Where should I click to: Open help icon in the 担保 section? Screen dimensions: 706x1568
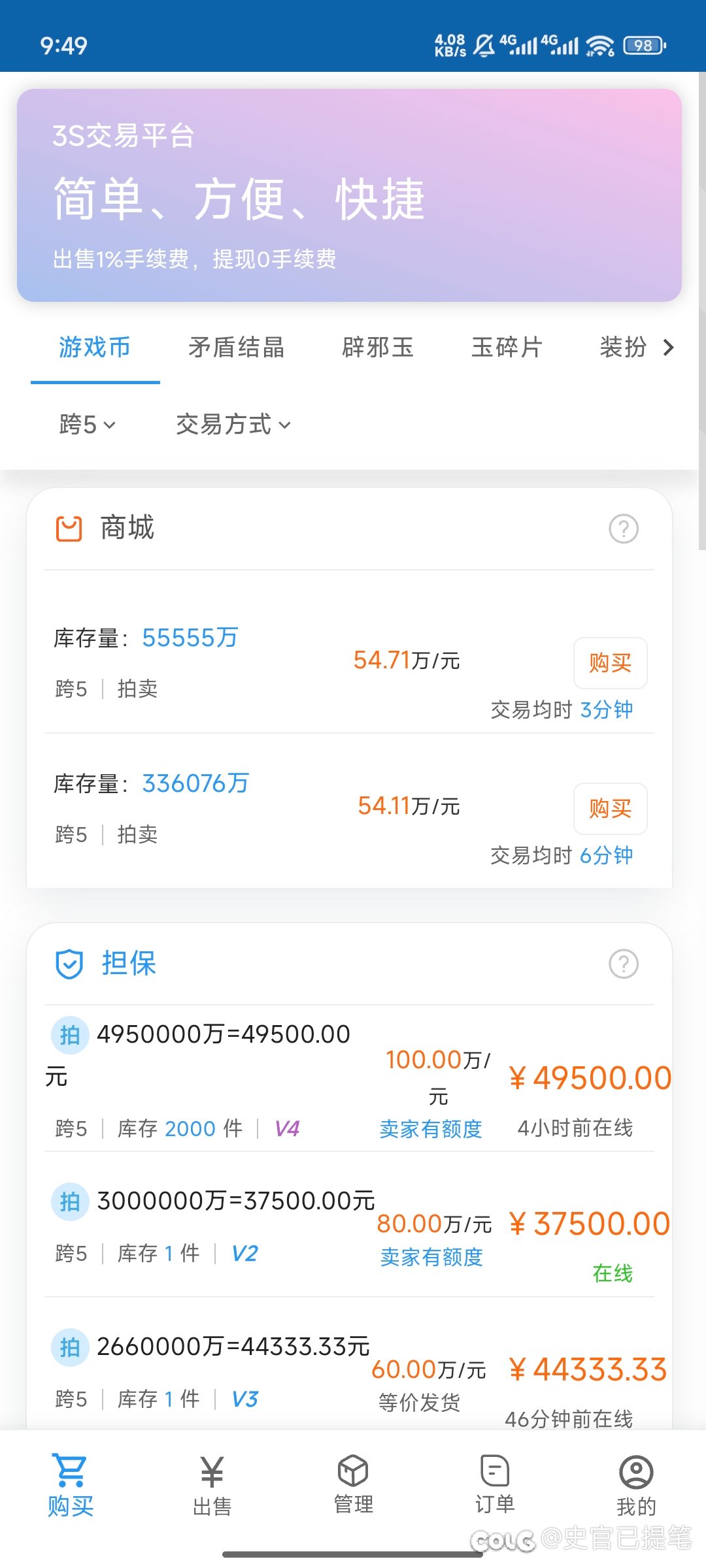point(624,964)
